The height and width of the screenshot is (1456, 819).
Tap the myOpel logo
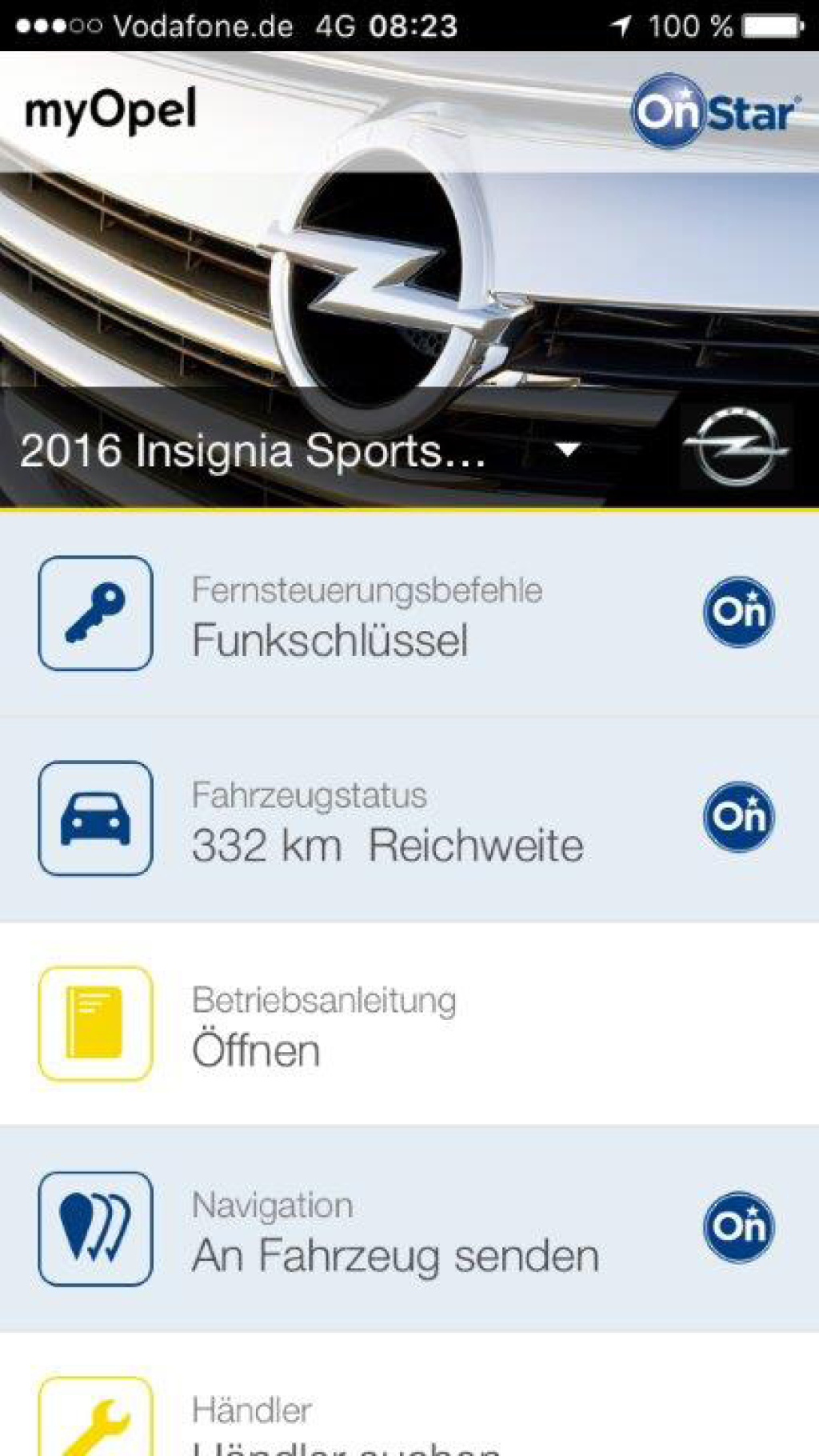coord(110,110)
